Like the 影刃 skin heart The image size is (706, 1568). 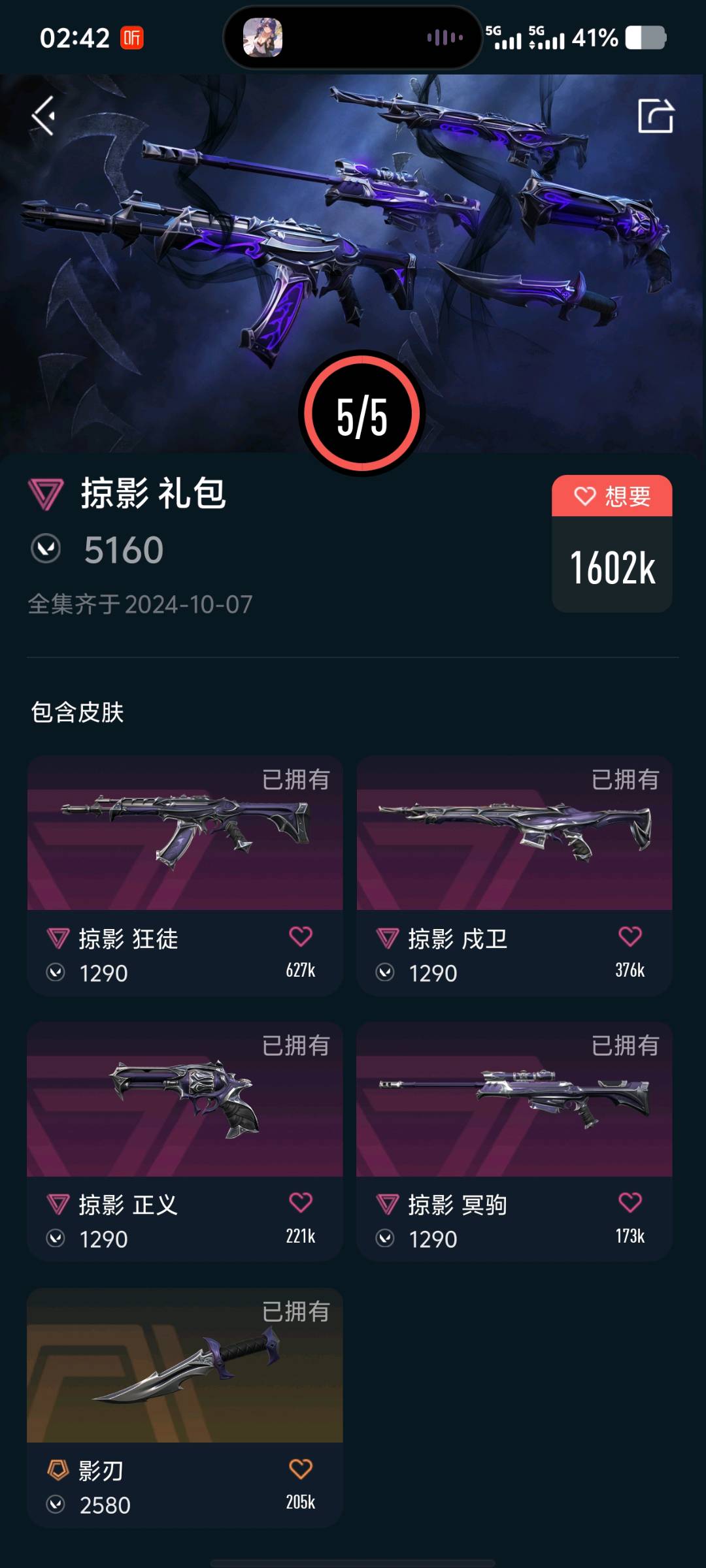click(x=301, y=1469)
